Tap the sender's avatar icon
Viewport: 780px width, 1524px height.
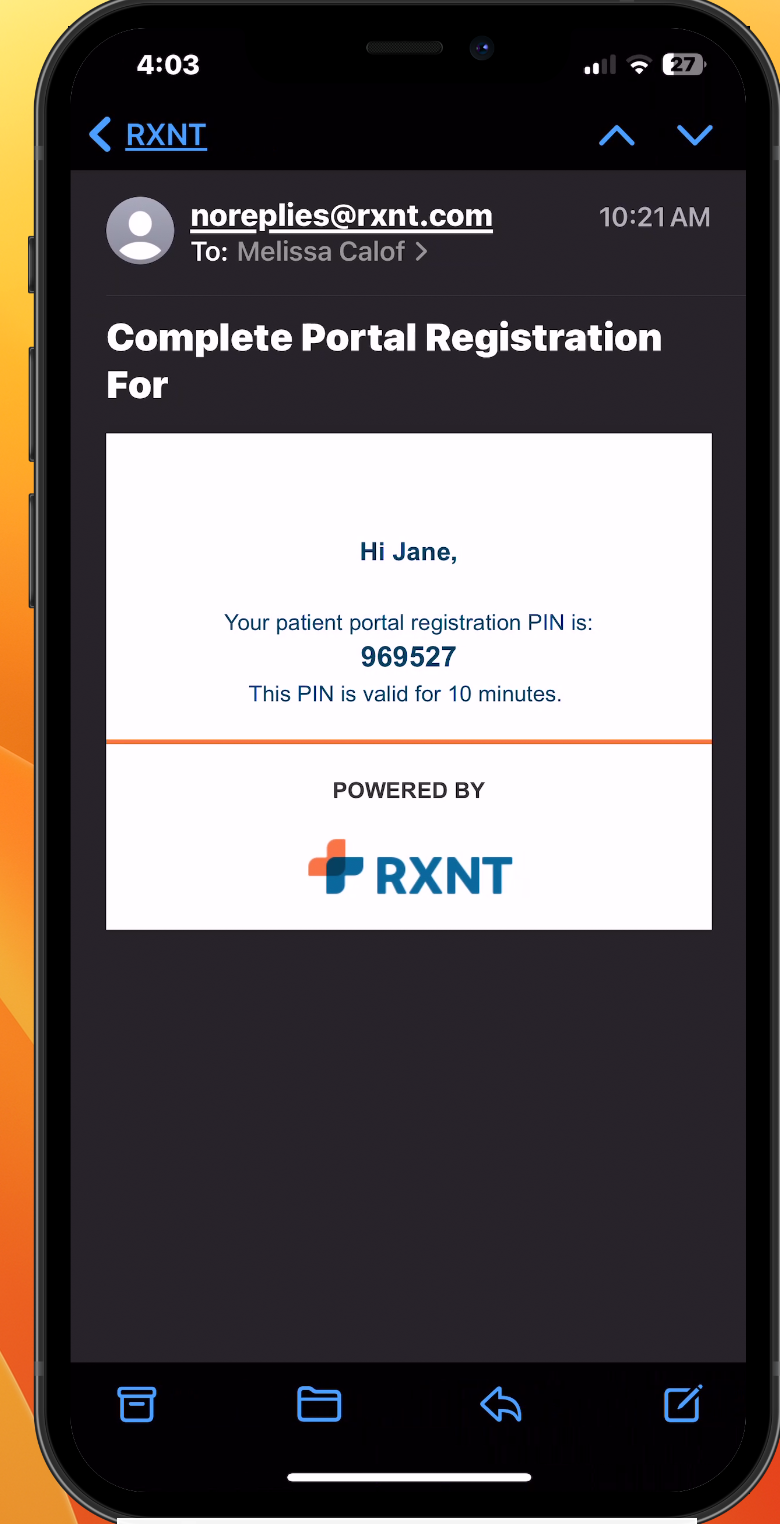[x=140, y=231]
